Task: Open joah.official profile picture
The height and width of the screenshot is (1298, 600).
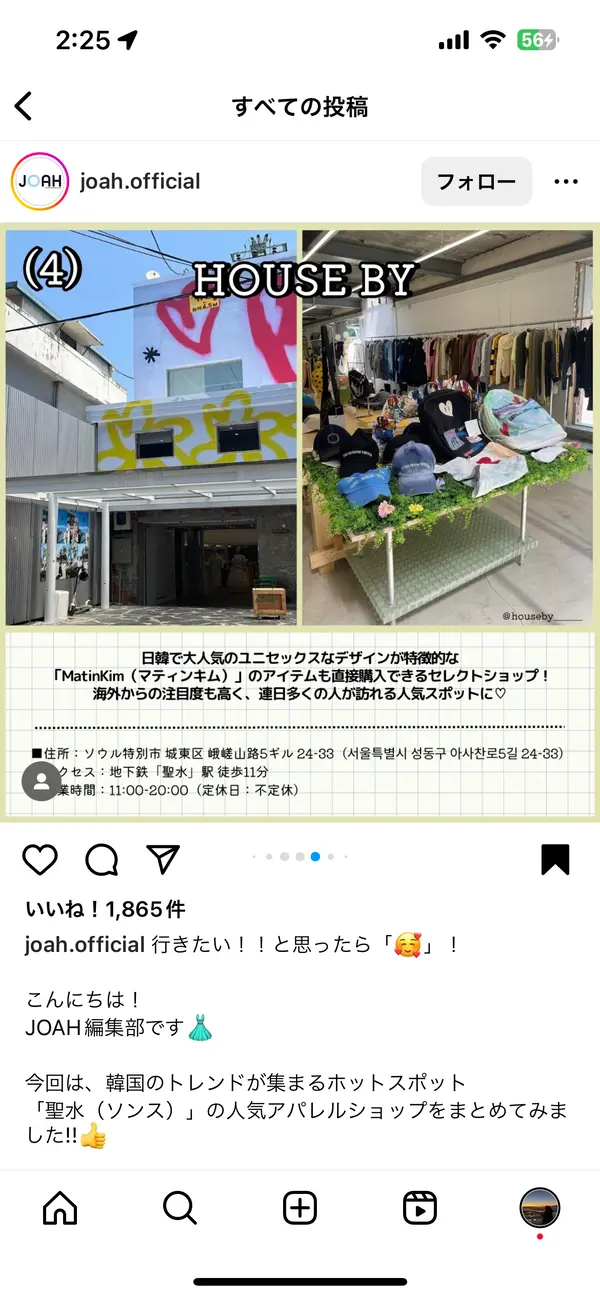Action: tap(39, 181)
